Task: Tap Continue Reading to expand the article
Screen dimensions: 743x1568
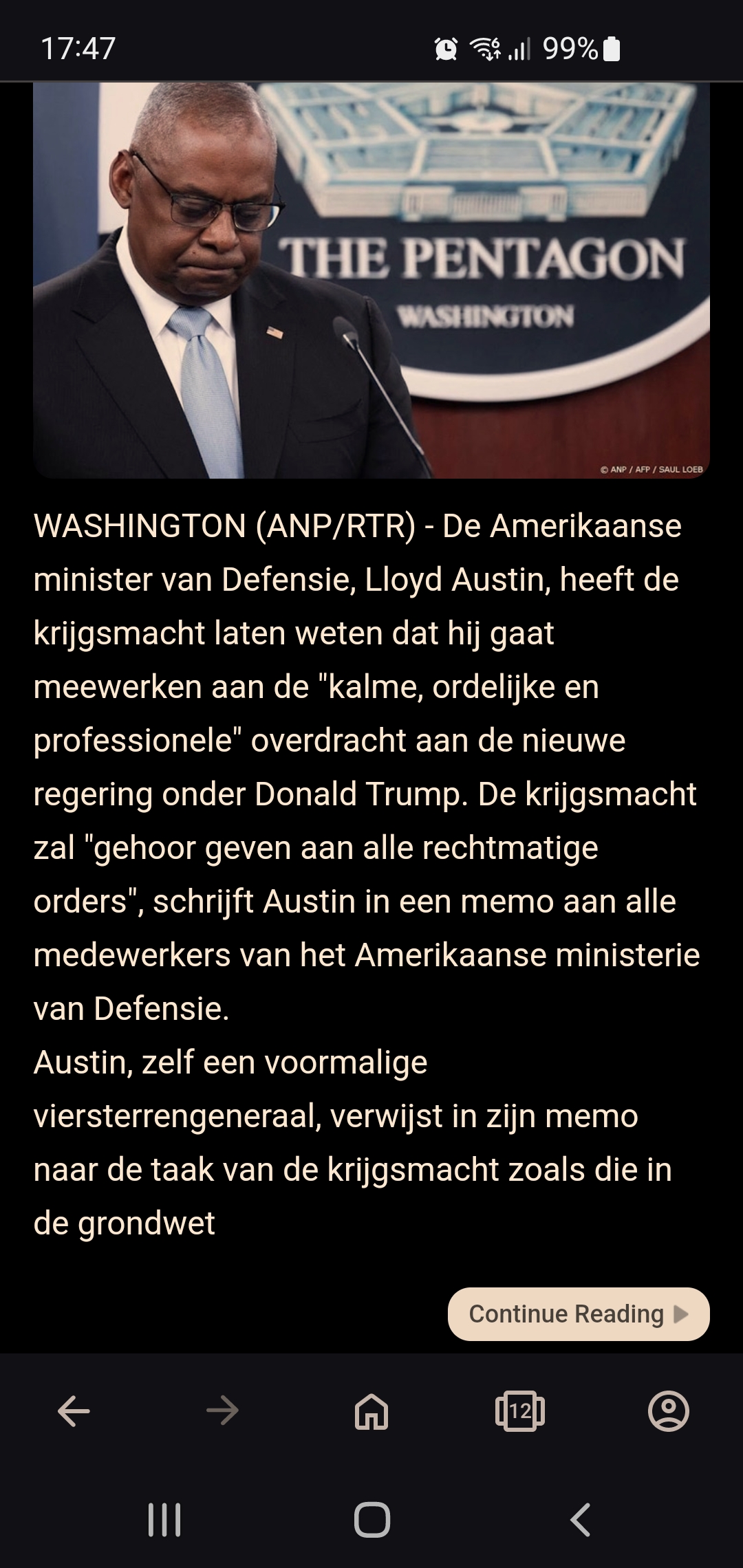Action: [579, 1314]
